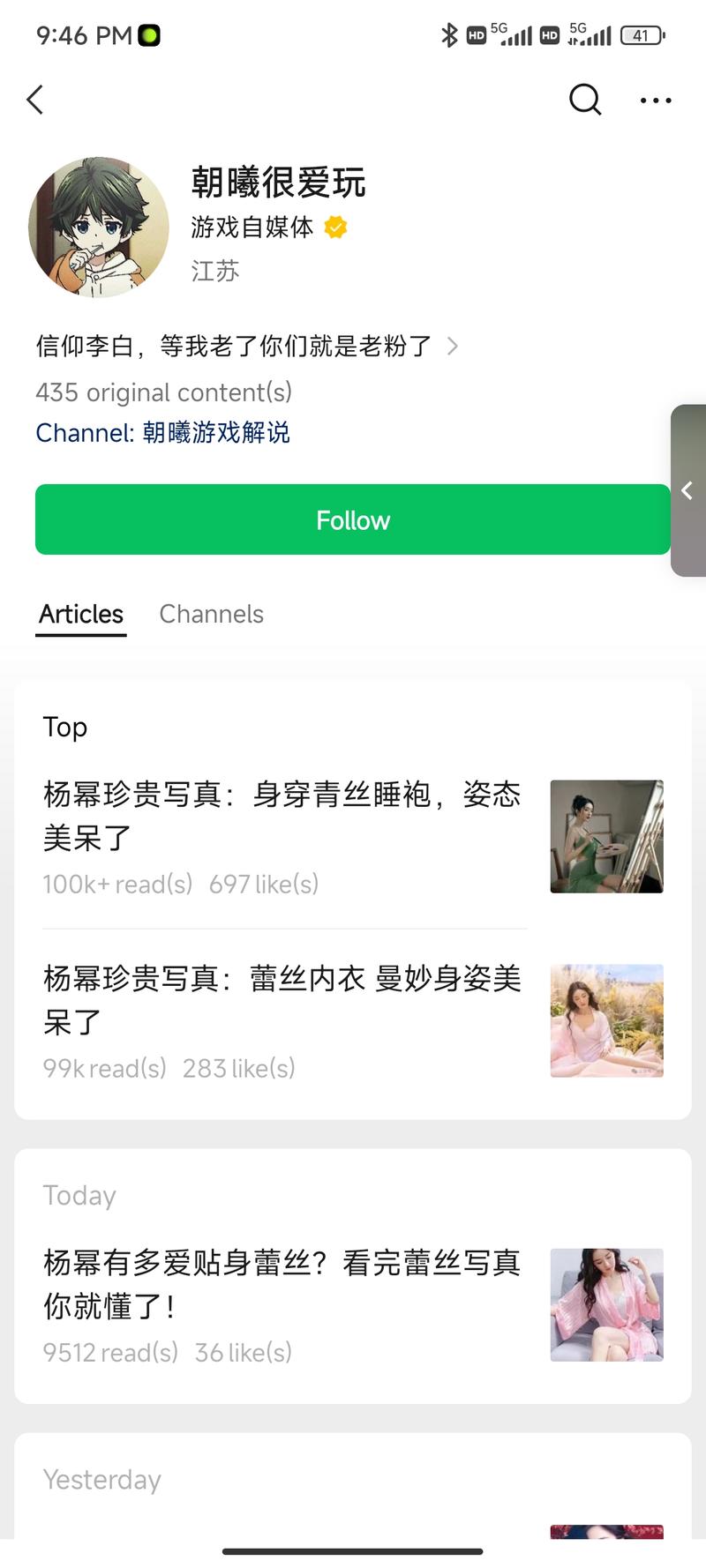Expand the Yesterday article section
The image size is (706, 1568).
click(101, 1479)
